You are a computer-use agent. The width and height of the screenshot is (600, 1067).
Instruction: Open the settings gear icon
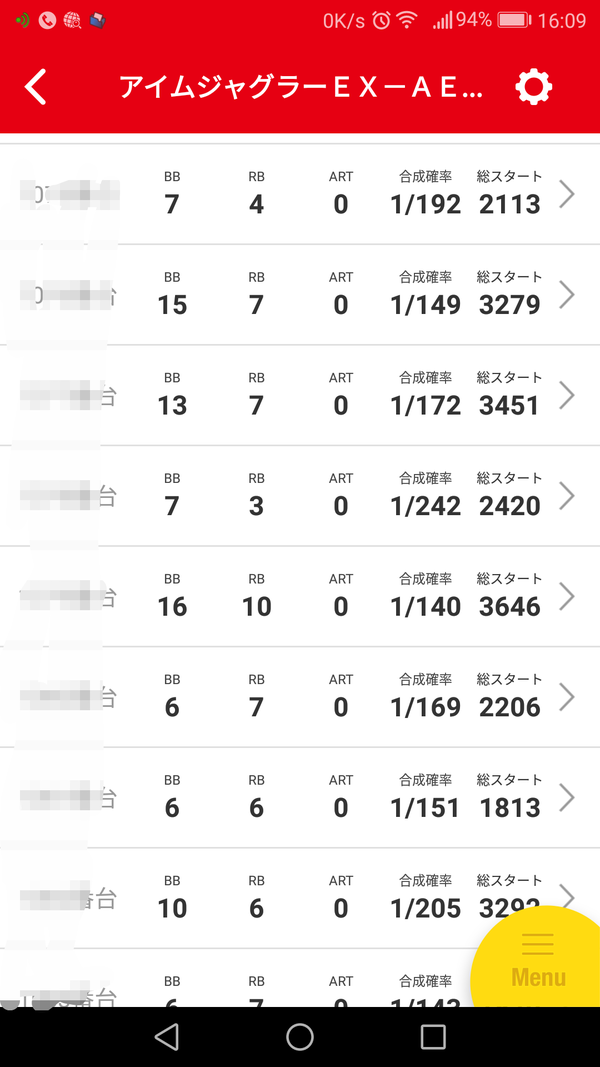534,87
